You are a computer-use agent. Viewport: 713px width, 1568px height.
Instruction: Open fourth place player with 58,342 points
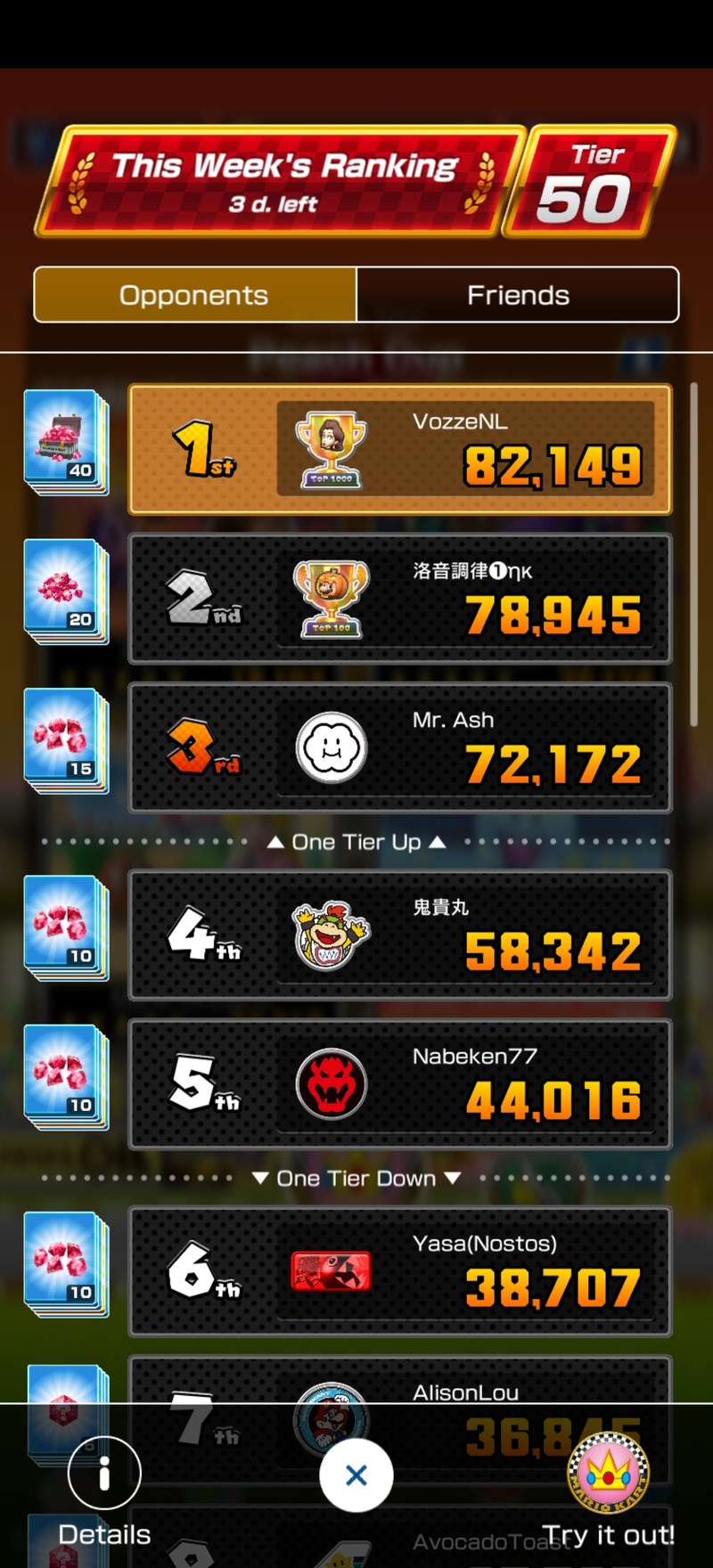tap(400, 935)
